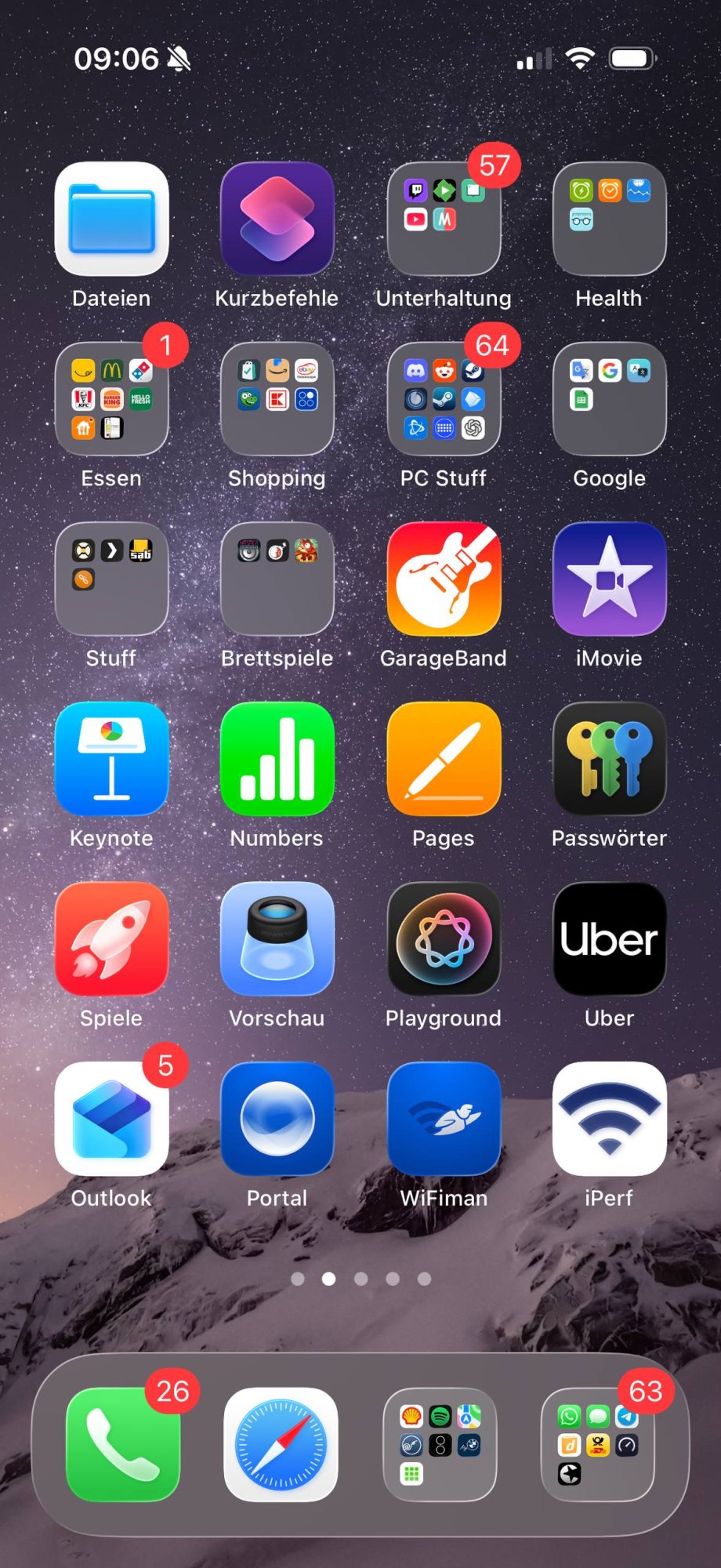Open the Keynote app

(x=111, y=759)
